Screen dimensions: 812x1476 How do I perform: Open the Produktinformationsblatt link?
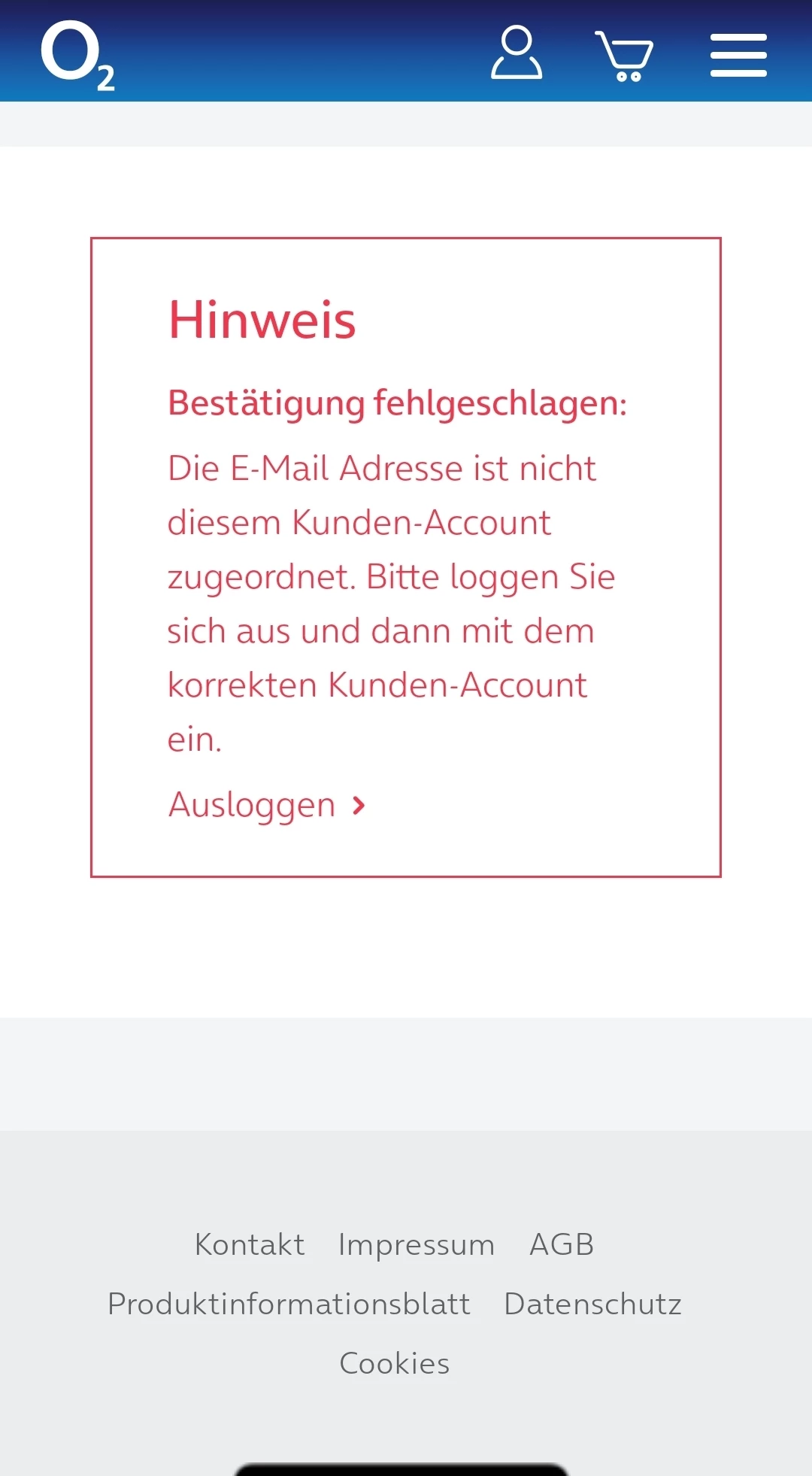pyautogui.click(x=289, y=1304)
